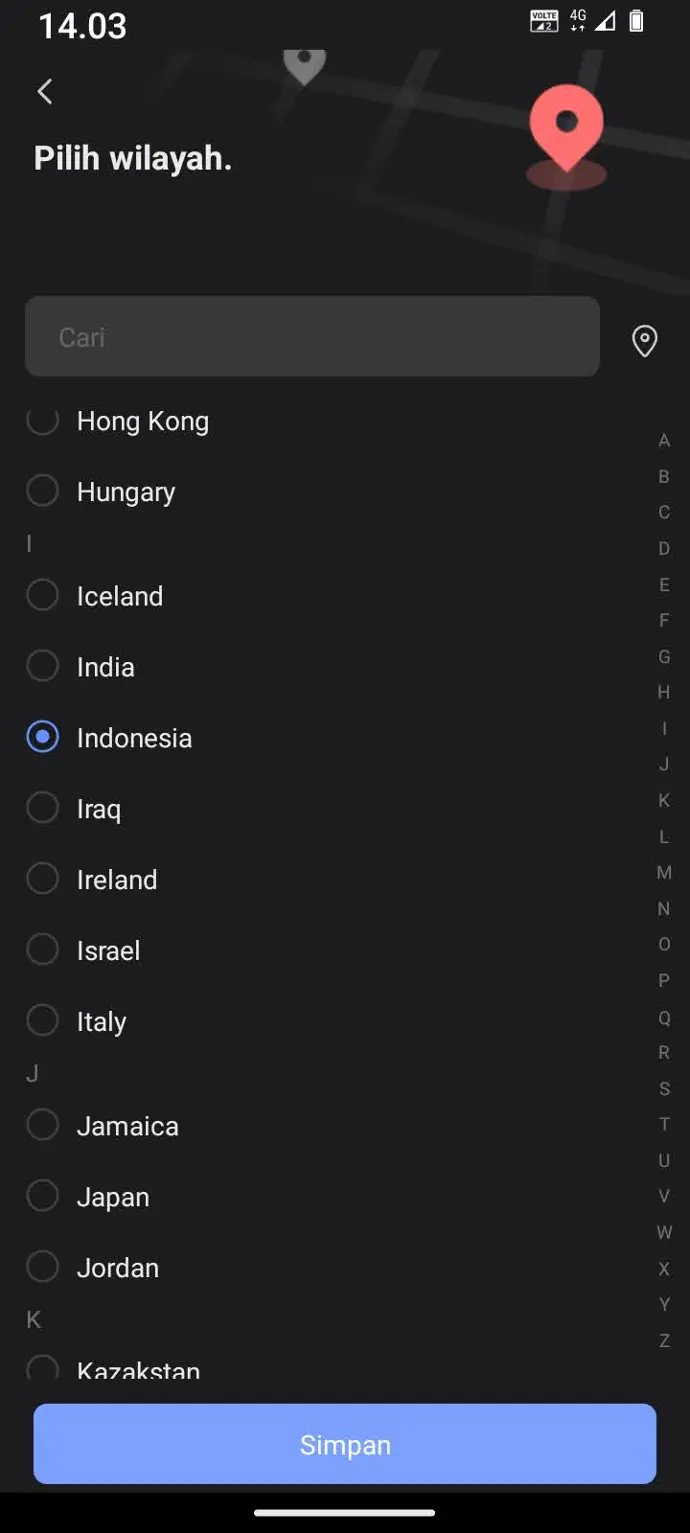
Task: Select India radio button
Action: 42,666
